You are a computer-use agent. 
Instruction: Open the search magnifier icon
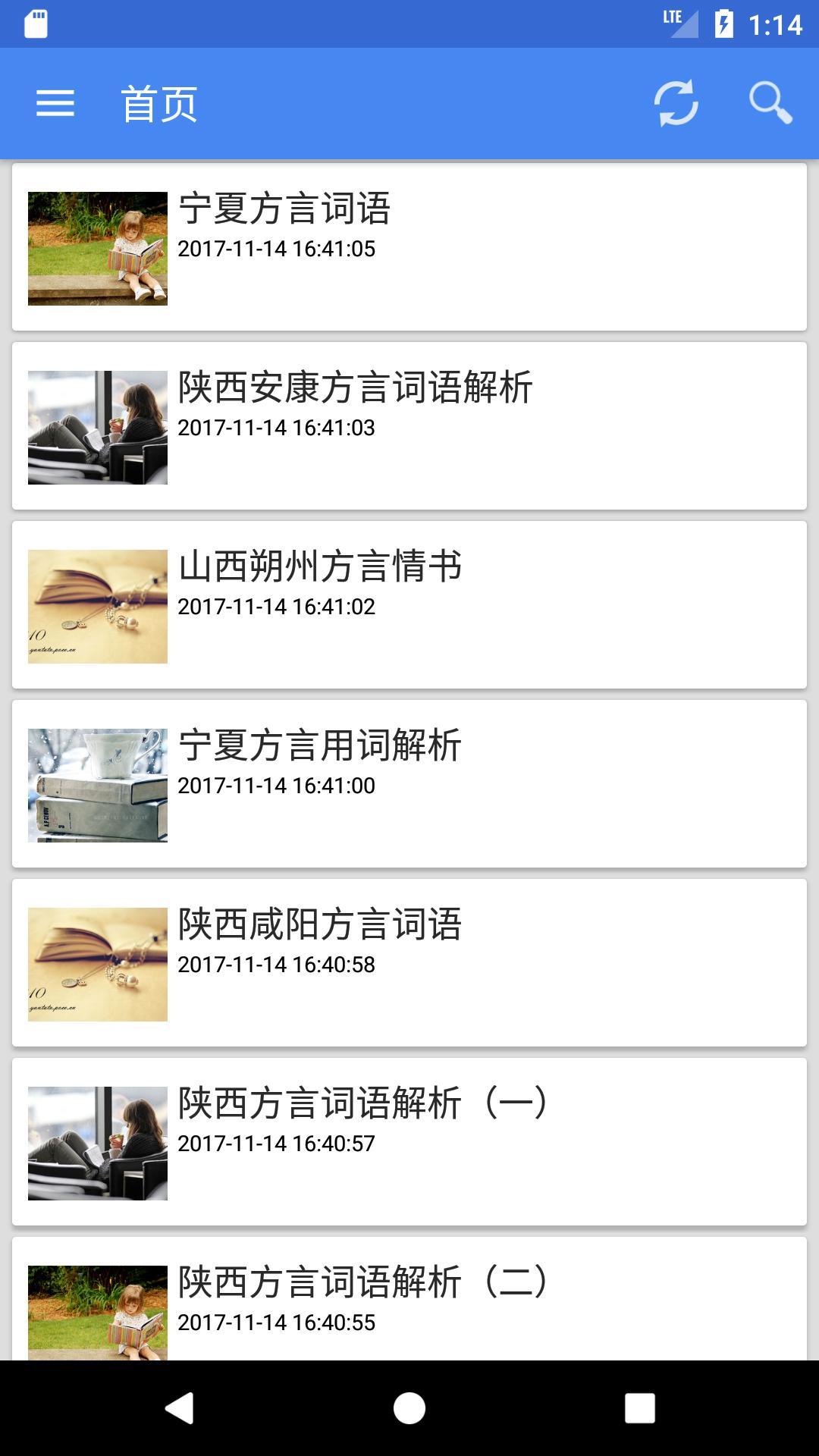tap(770, 103)
